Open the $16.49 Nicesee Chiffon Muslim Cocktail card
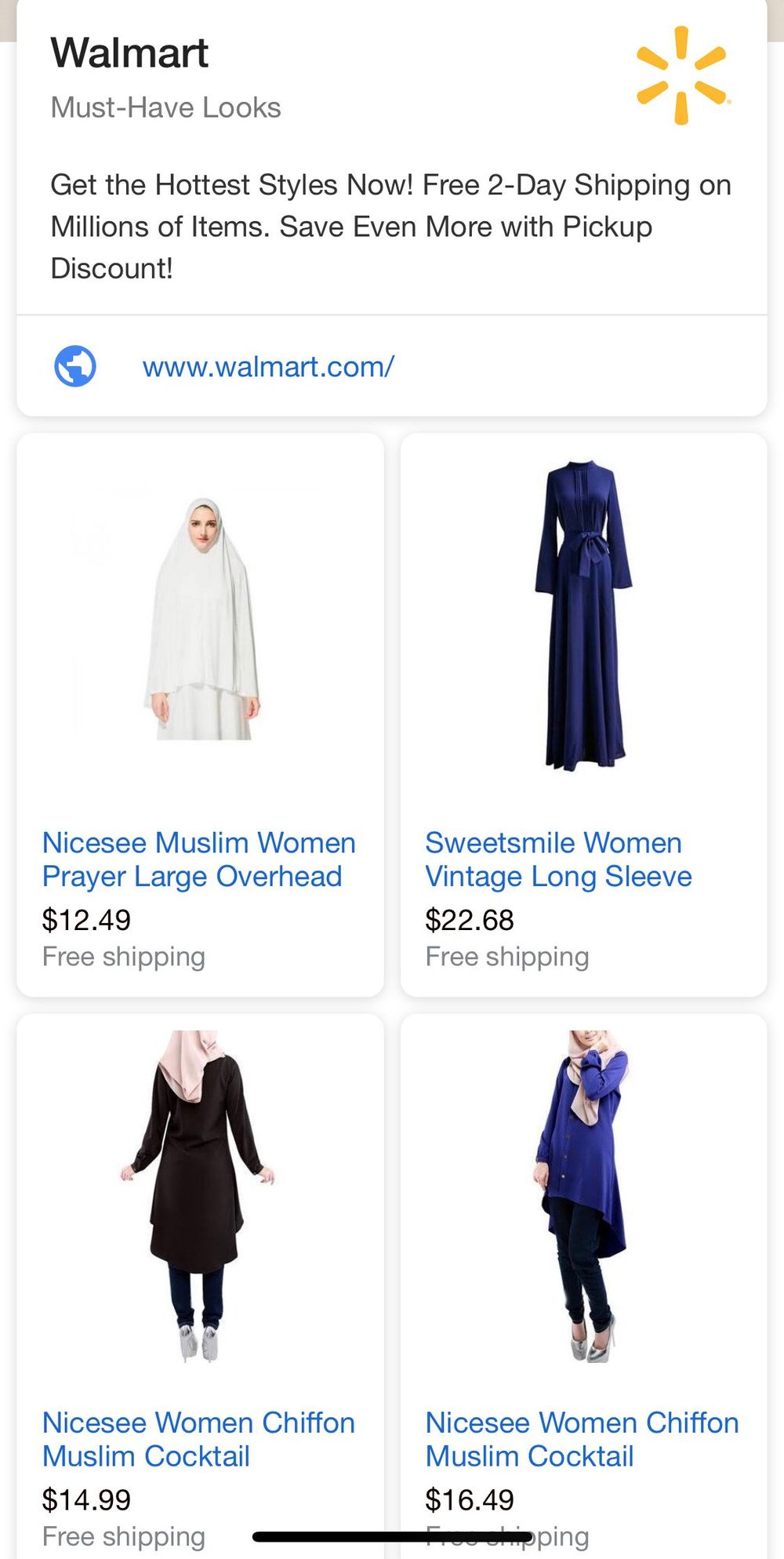The width and height of the screenshot is (784, 1559). pos(582,1439)
